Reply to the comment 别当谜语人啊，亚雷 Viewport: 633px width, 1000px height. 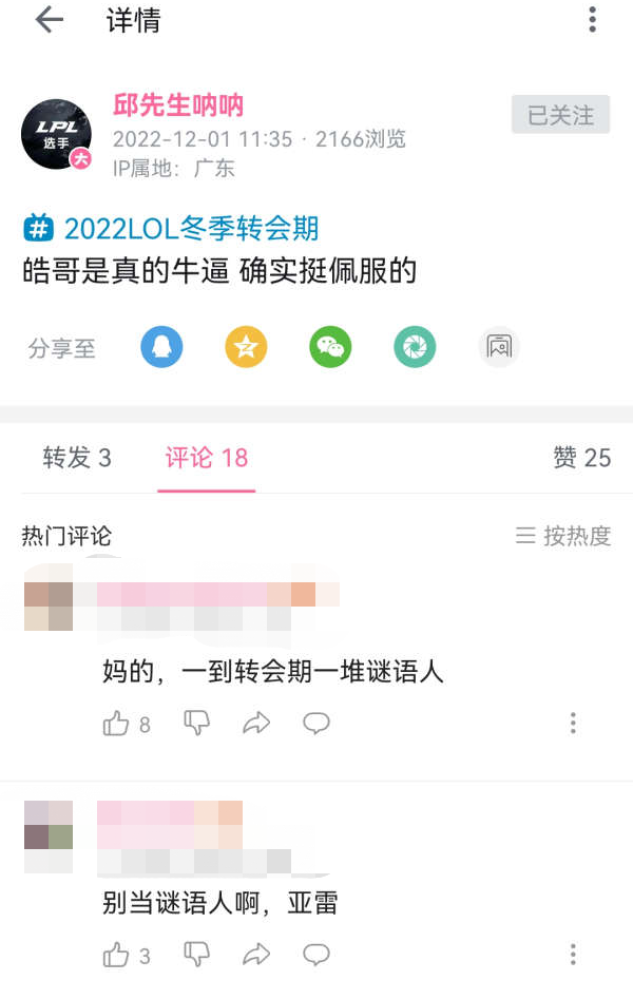coord(317,955)
